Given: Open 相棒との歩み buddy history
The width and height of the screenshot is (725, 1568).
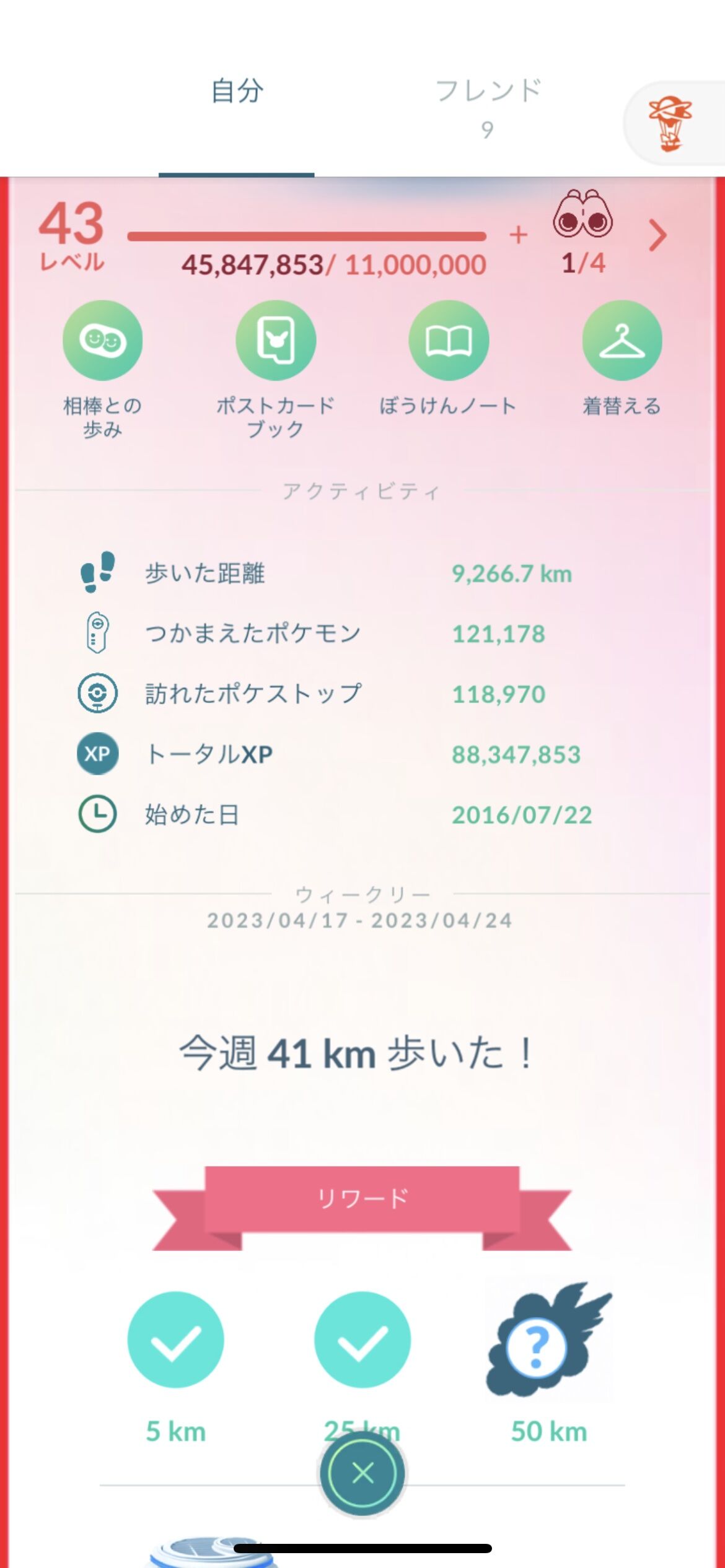Looking at the screenshot, I should coord(102,341).
